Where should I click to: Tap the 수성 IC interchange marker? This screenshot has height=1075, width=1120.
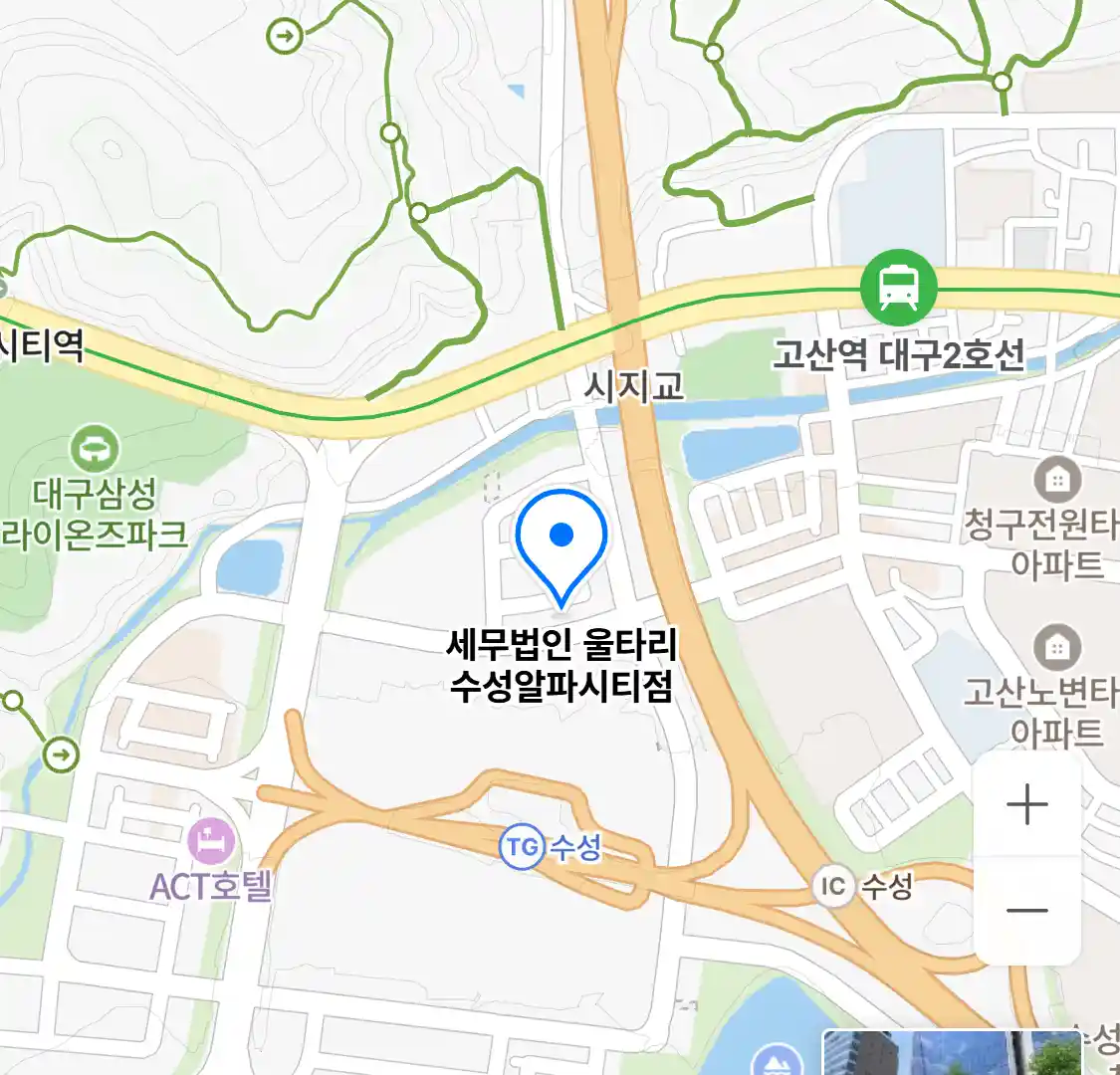[833, 885]
